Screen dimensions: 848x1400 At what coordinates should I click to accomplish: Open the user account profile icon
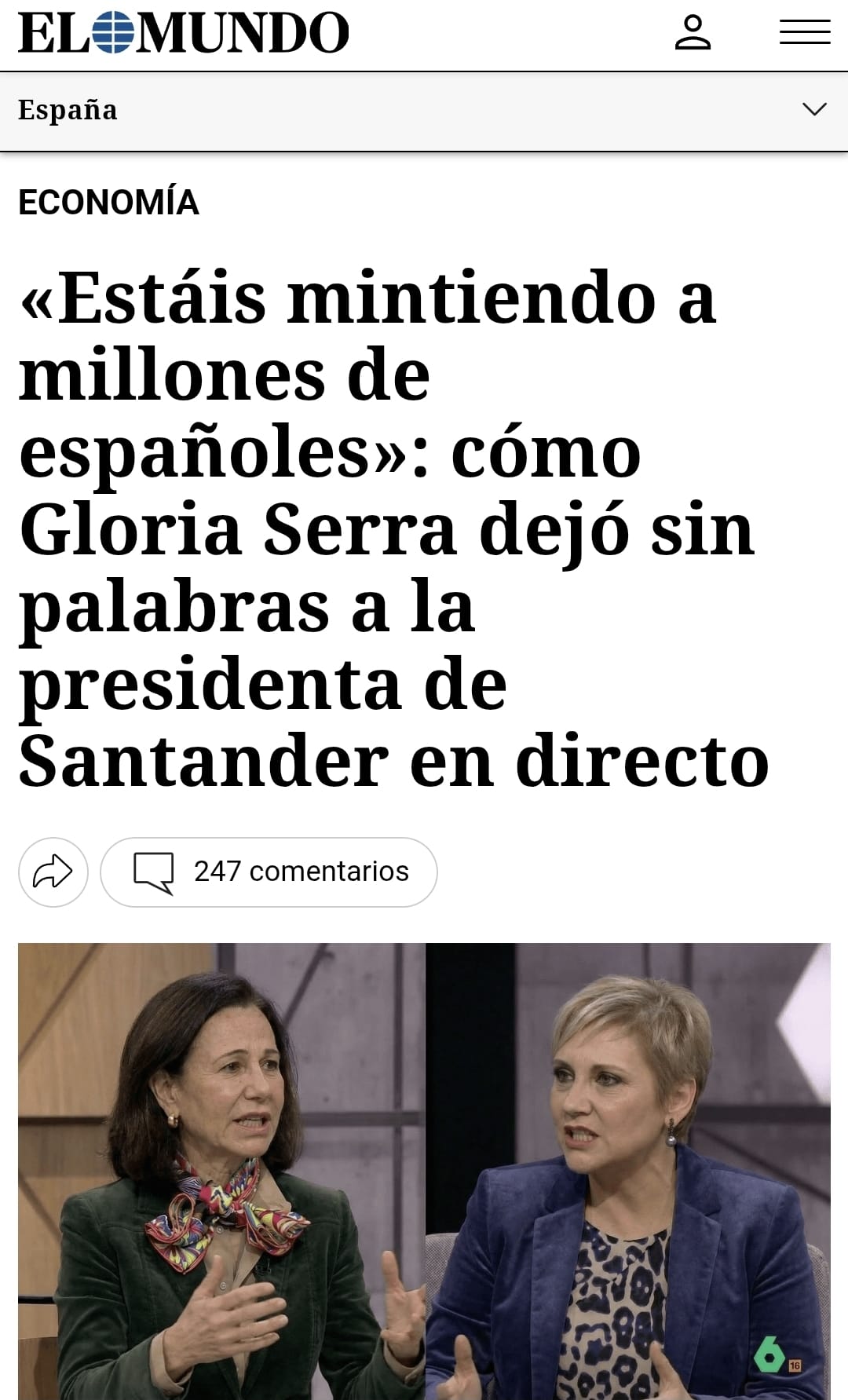click(693, 33)
